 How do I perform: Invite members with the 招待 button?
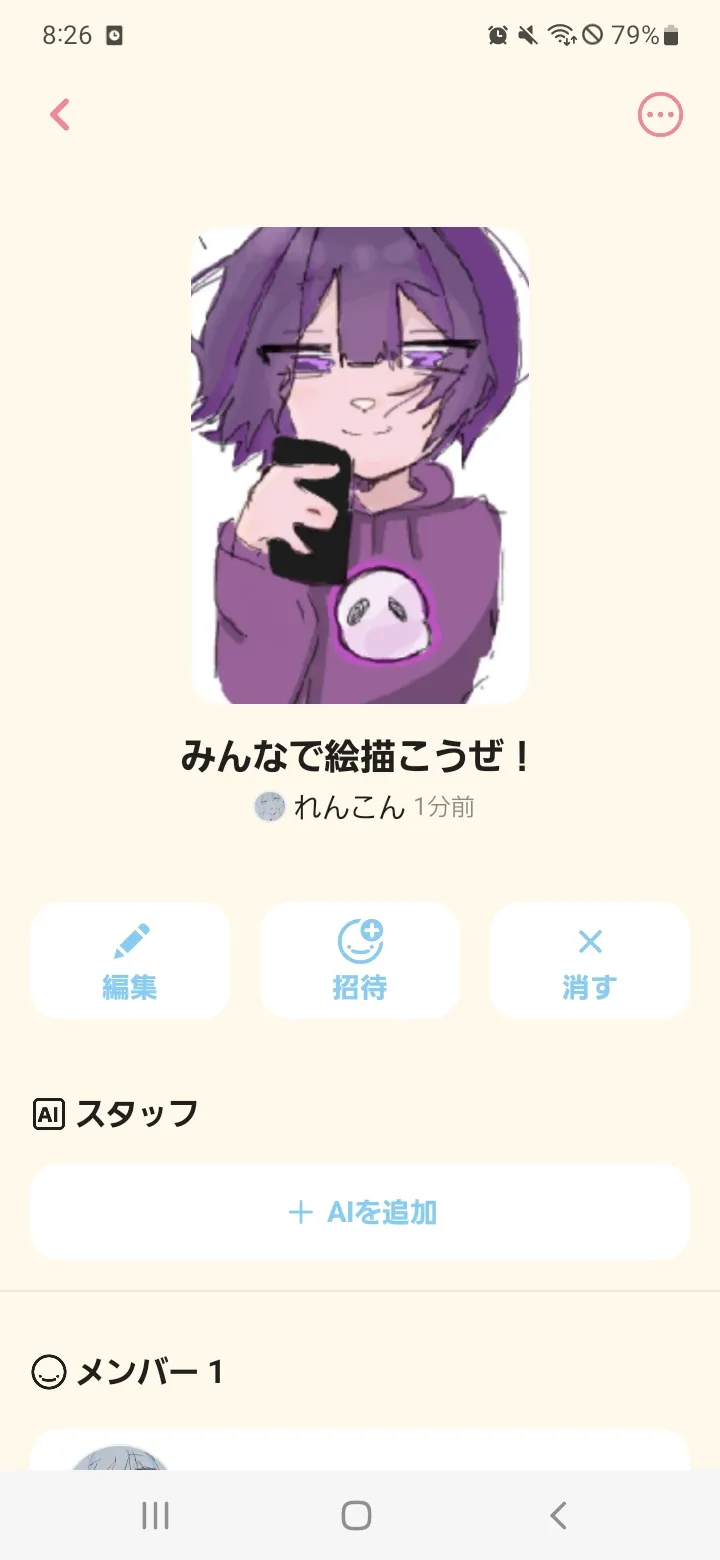[360, 961]
